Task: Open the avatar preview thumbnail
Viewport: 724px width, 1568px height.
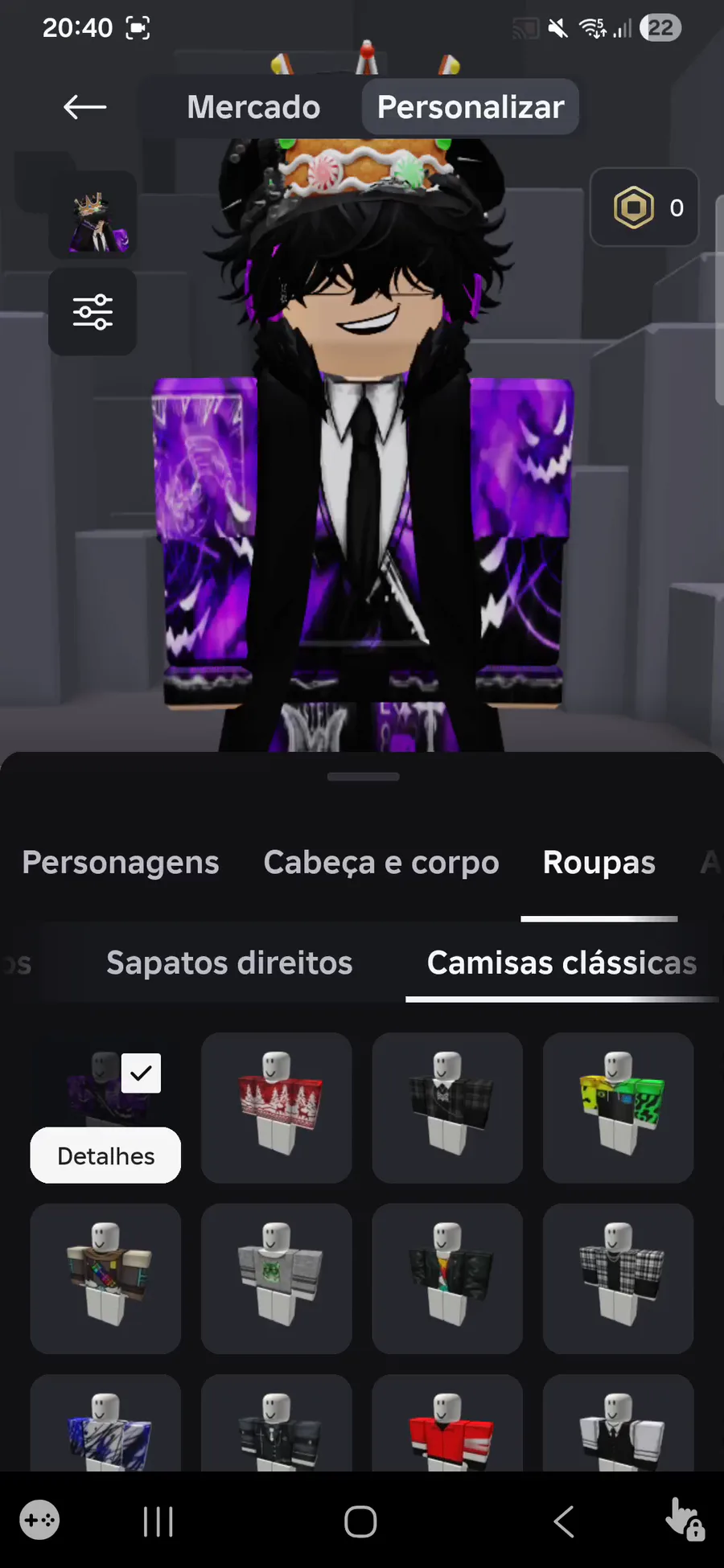Action: (x=93, y=214)
